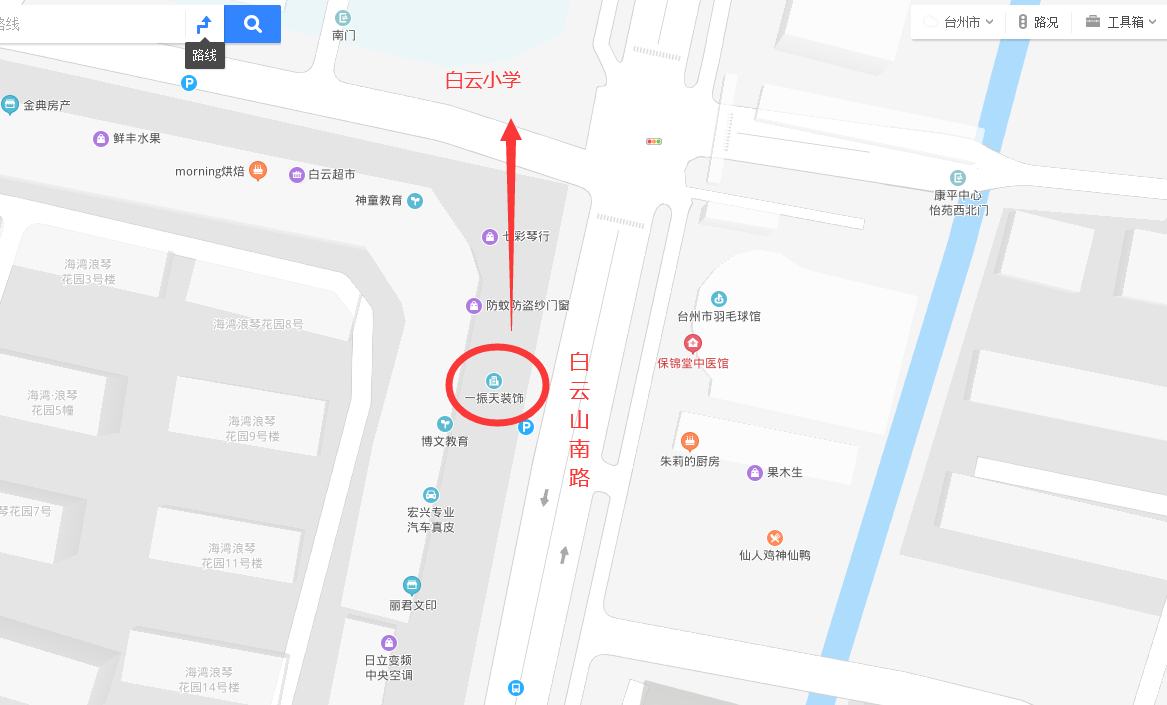Tap the 防蚊防盗纱门窗 shop marker
Viewport: 1167px width, 705px height.
[474, 305]
